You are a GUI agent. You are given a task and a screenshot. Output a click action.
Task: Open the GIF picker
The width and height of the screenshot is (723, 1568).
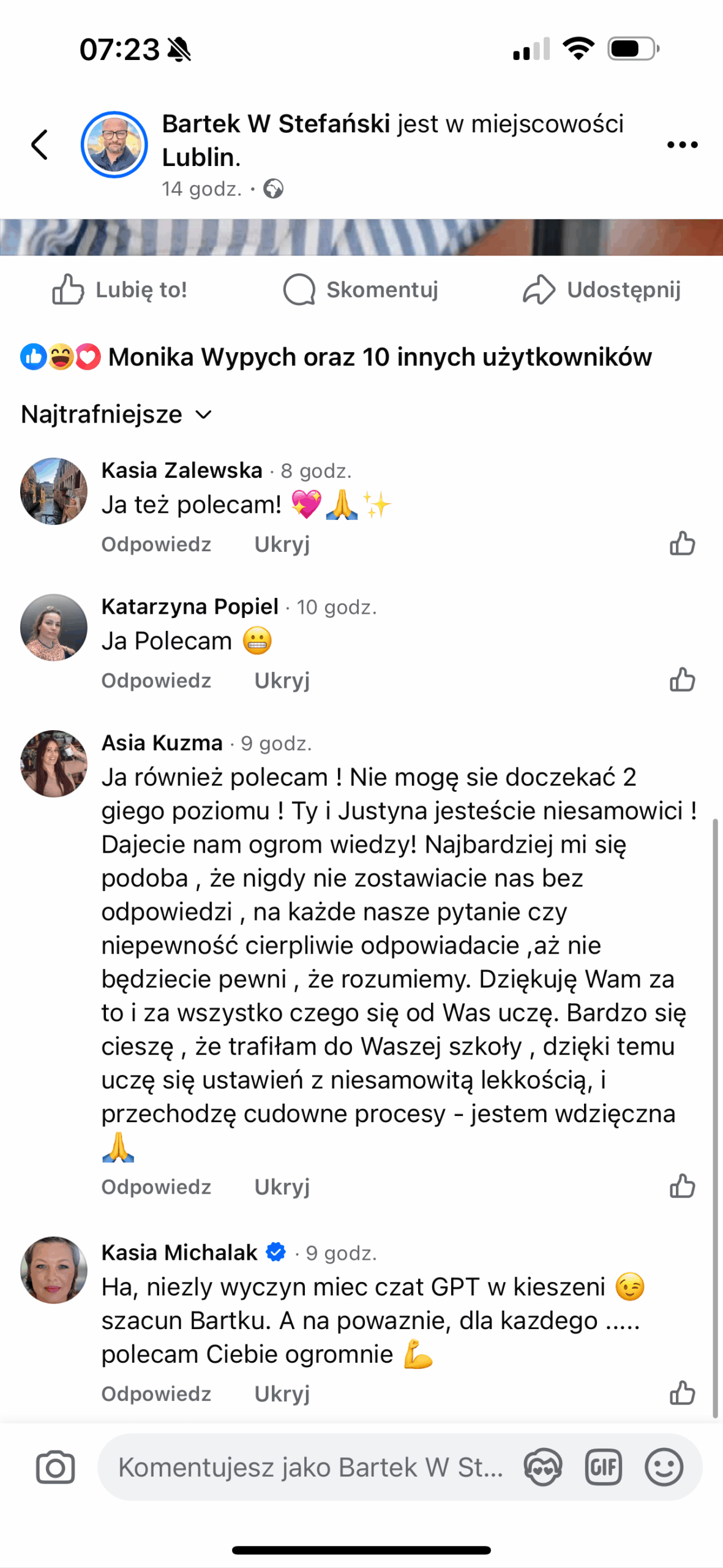pyautogui.click(x=603, y=1468)
